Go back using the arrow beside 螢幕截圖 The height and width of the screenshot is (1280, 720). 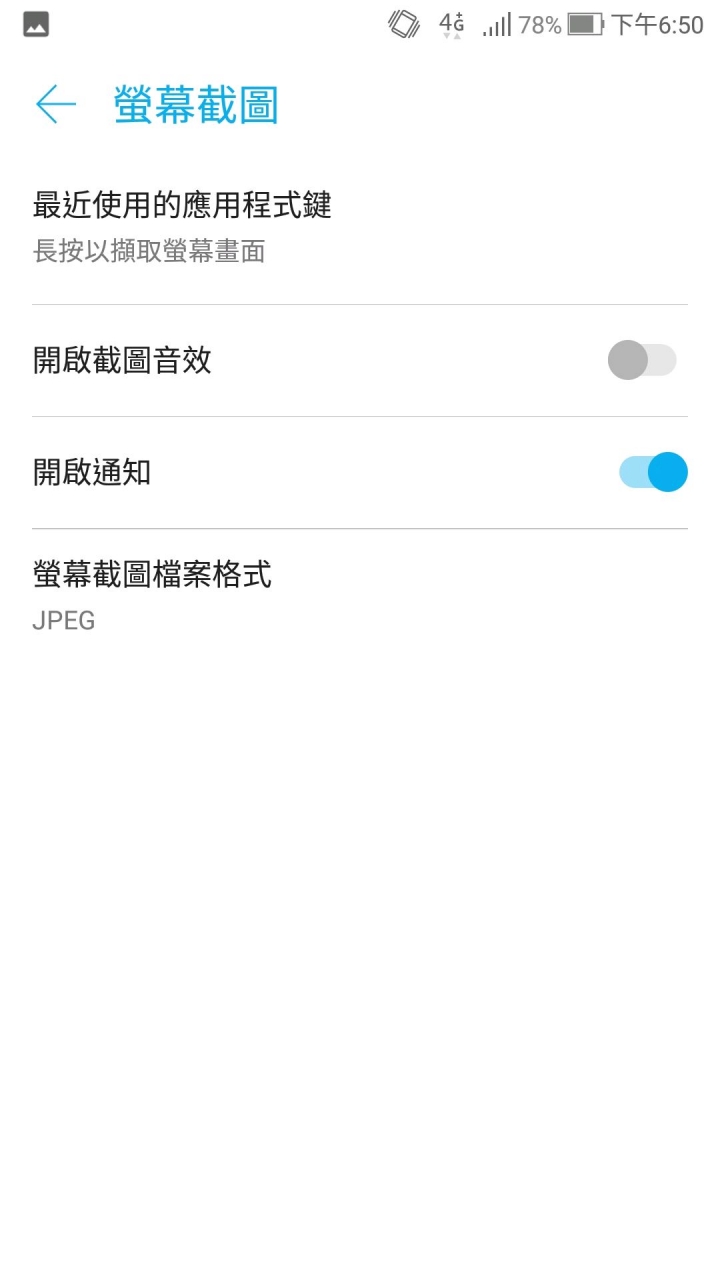(x=56, y=104)
